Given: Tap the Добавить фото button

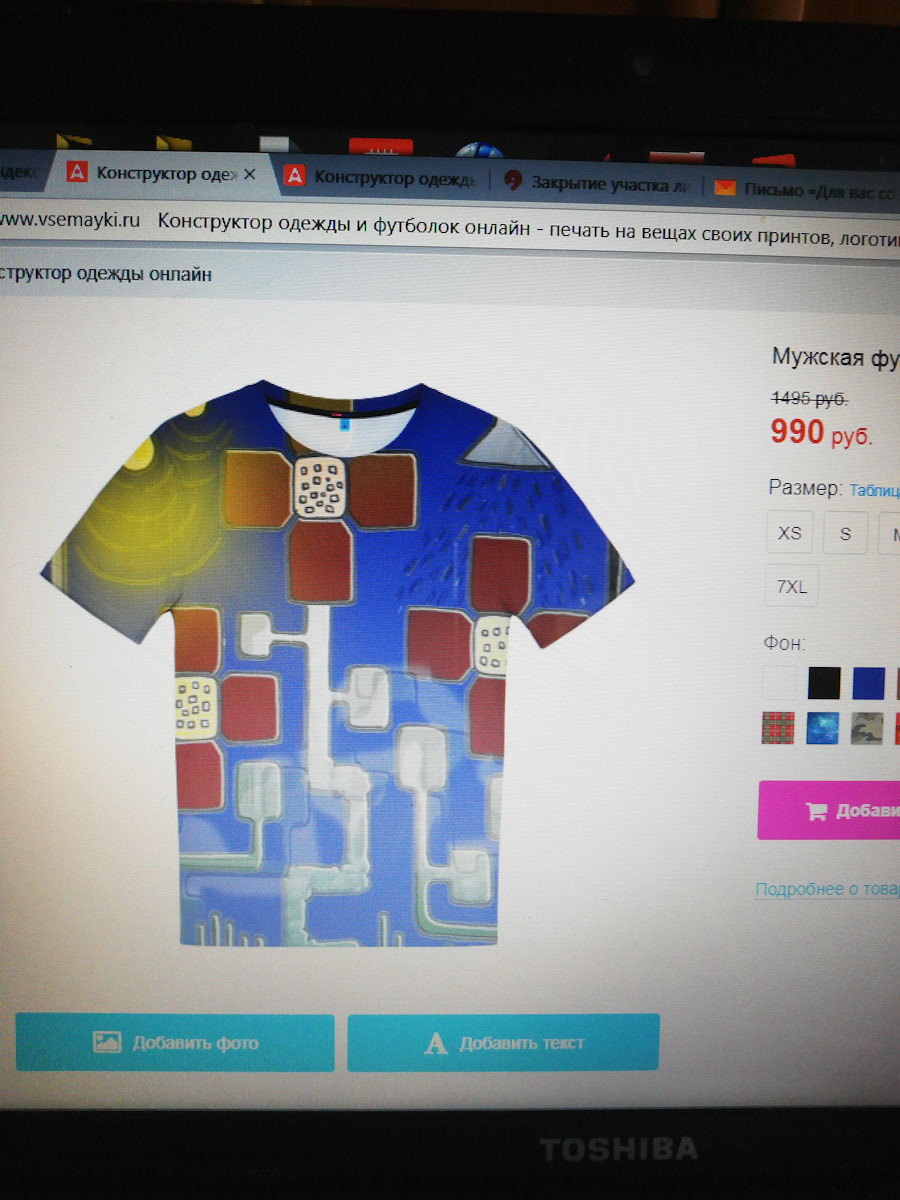Looking at the screenshot, I should tap(175, 1043).
